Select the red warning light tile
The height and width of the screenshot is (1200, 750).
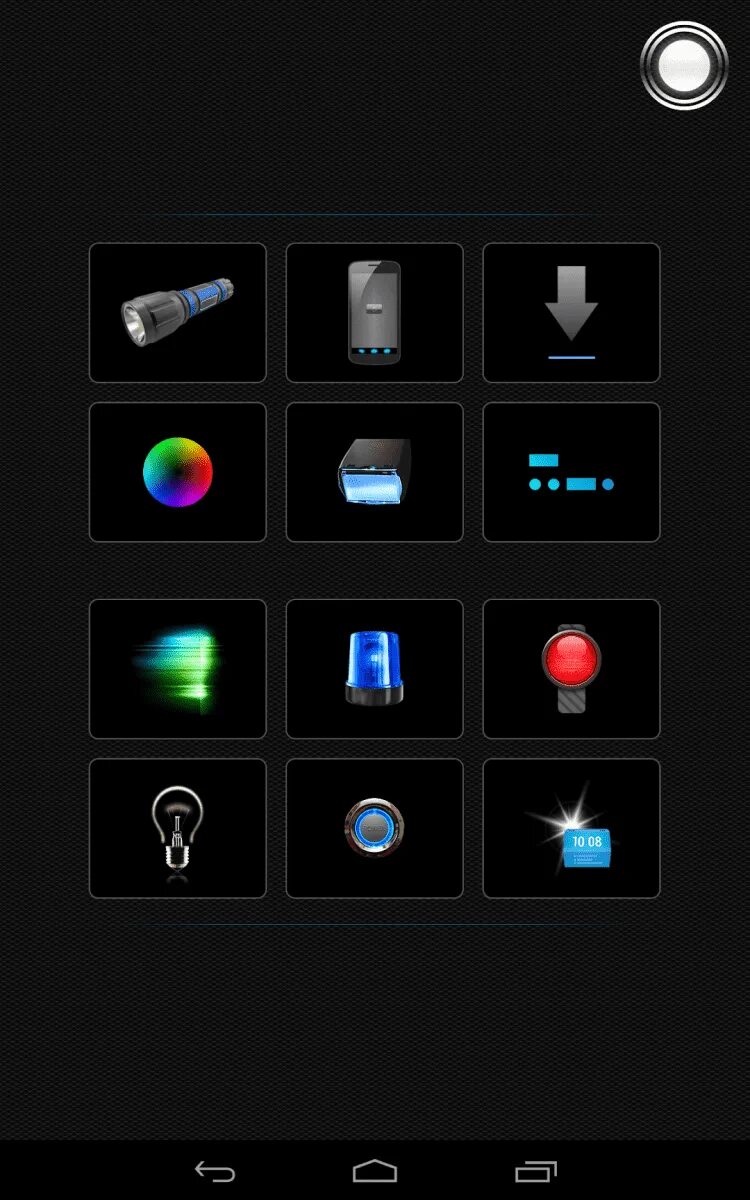(x=571, y=669)
